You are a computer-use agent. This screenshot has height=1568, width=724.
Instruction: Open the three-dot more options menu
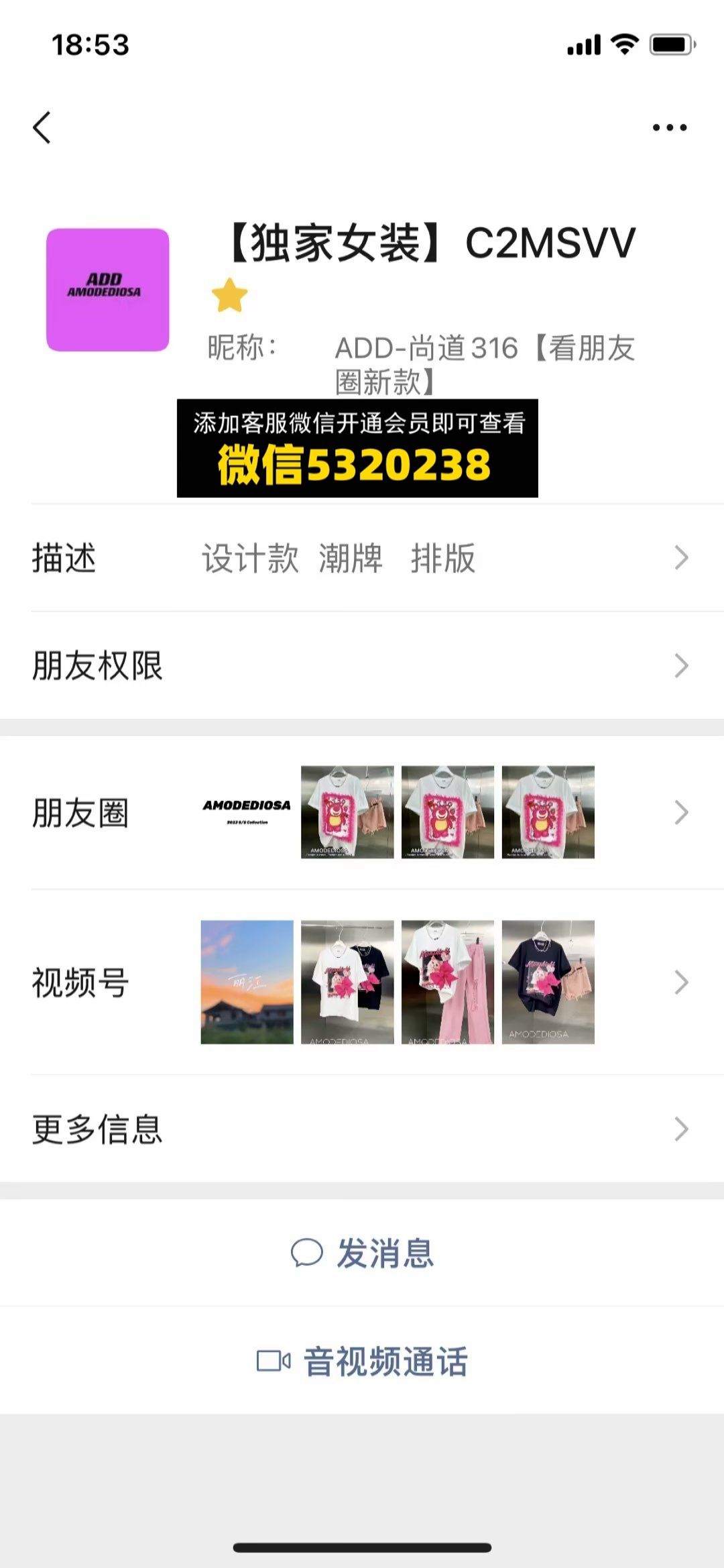670,127
